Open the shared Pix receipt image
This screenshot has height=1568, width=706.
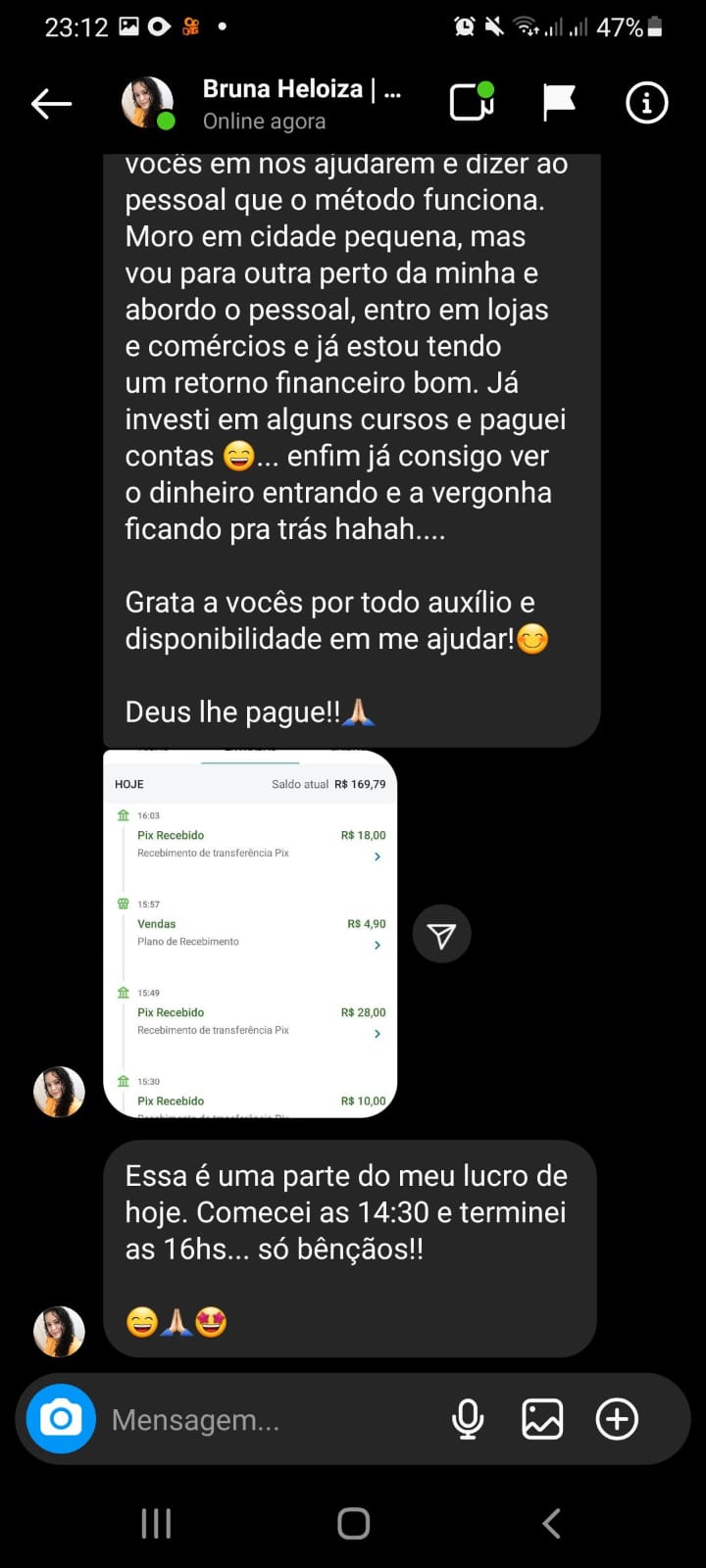tap(250, 933)
